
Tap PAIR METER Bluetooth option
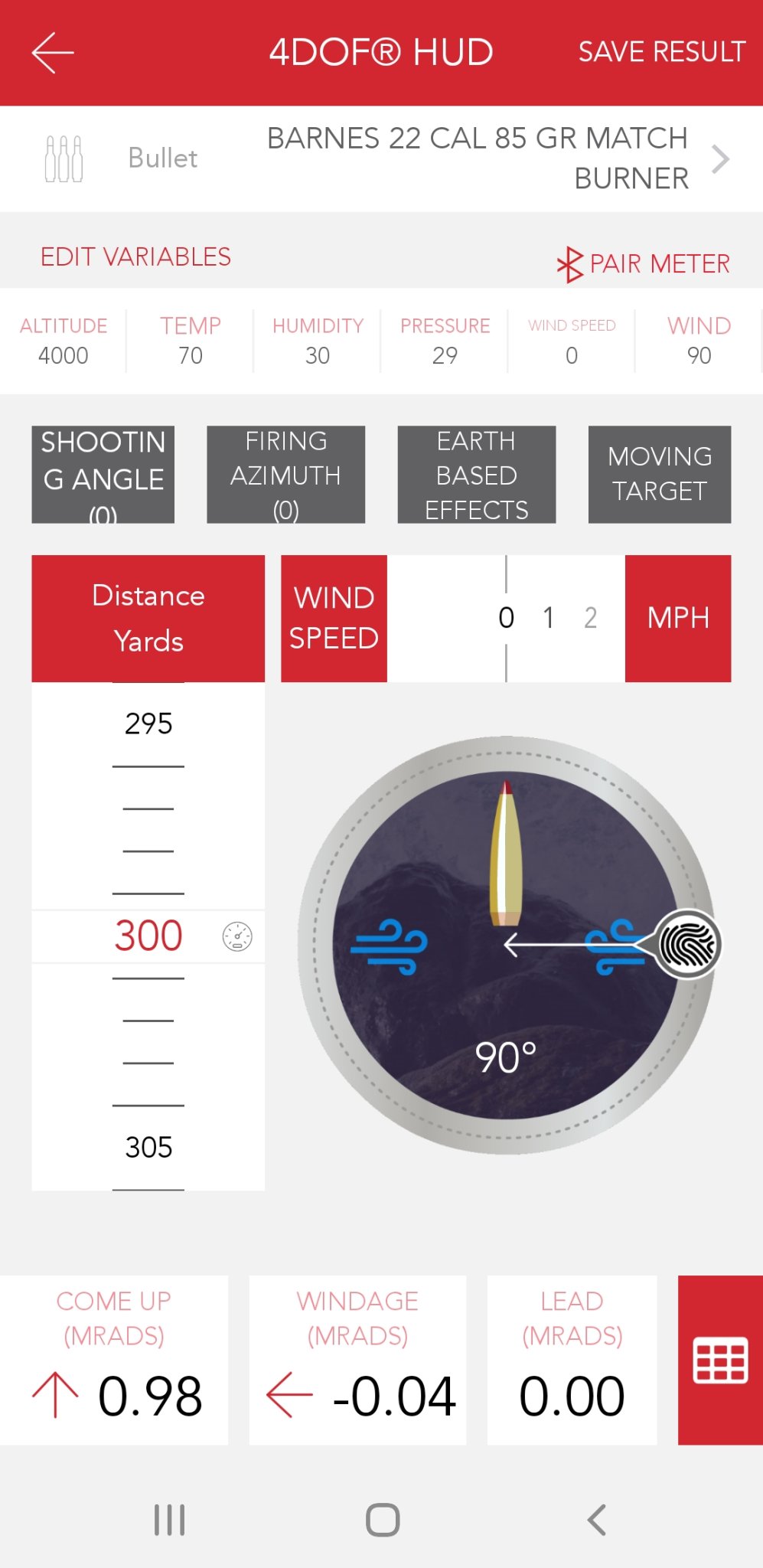click(644, 263)
